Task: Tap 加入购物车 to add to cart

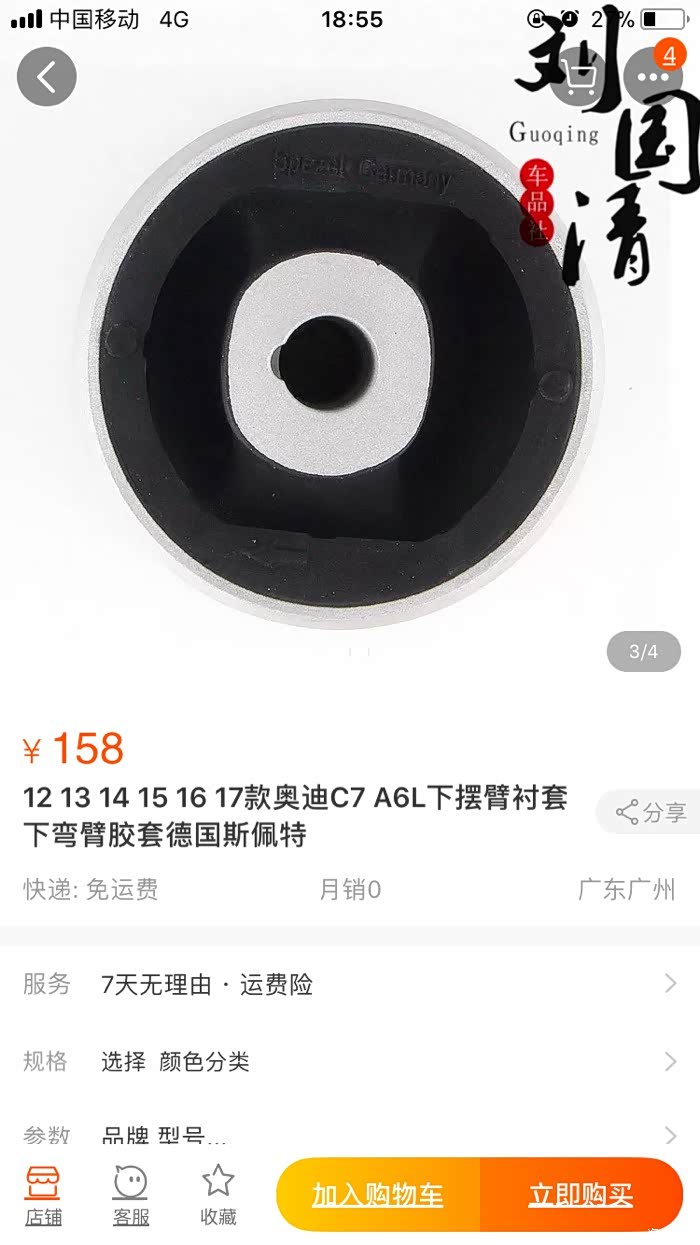Action: (x=378, y=1195)
